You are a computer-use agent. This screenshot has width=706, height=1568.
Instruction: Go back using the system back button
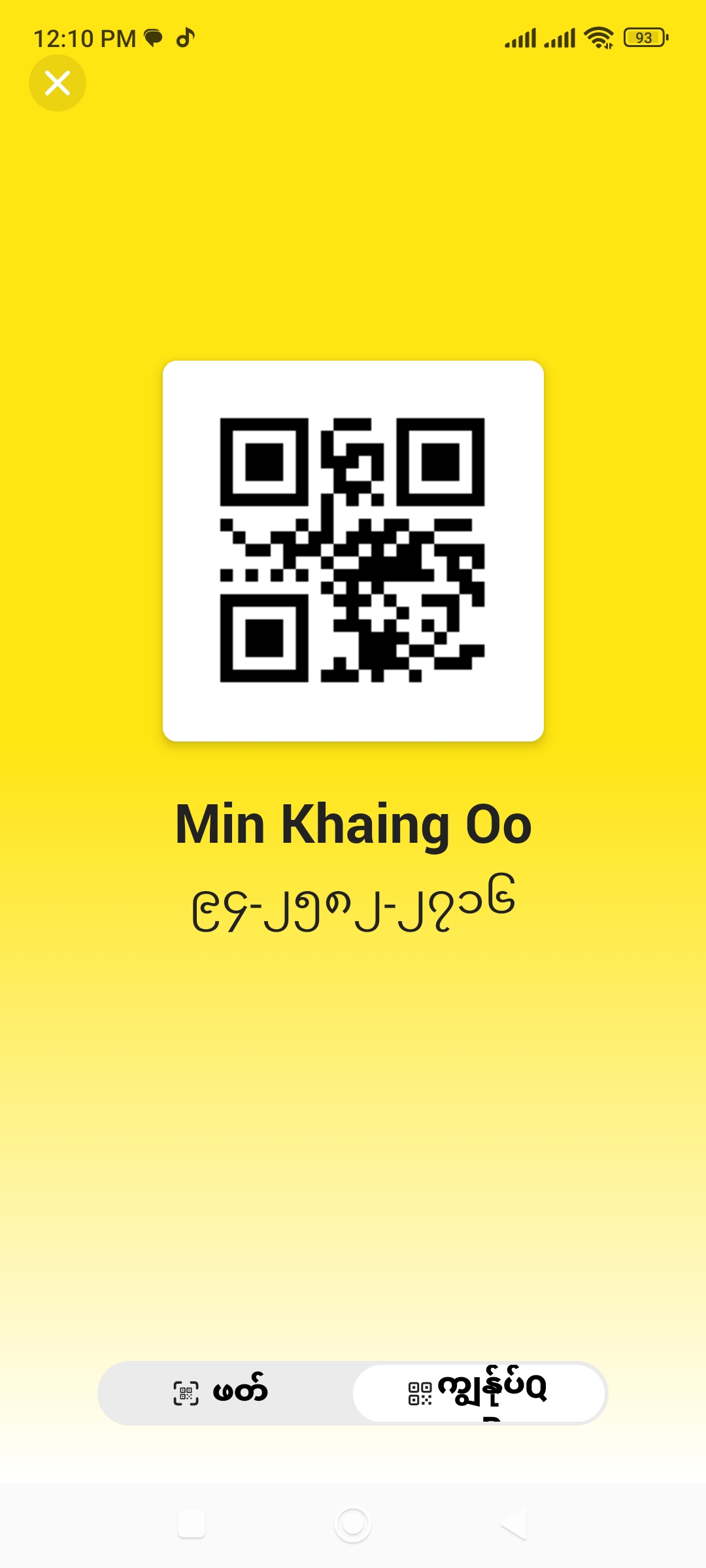coord(514,1524)
